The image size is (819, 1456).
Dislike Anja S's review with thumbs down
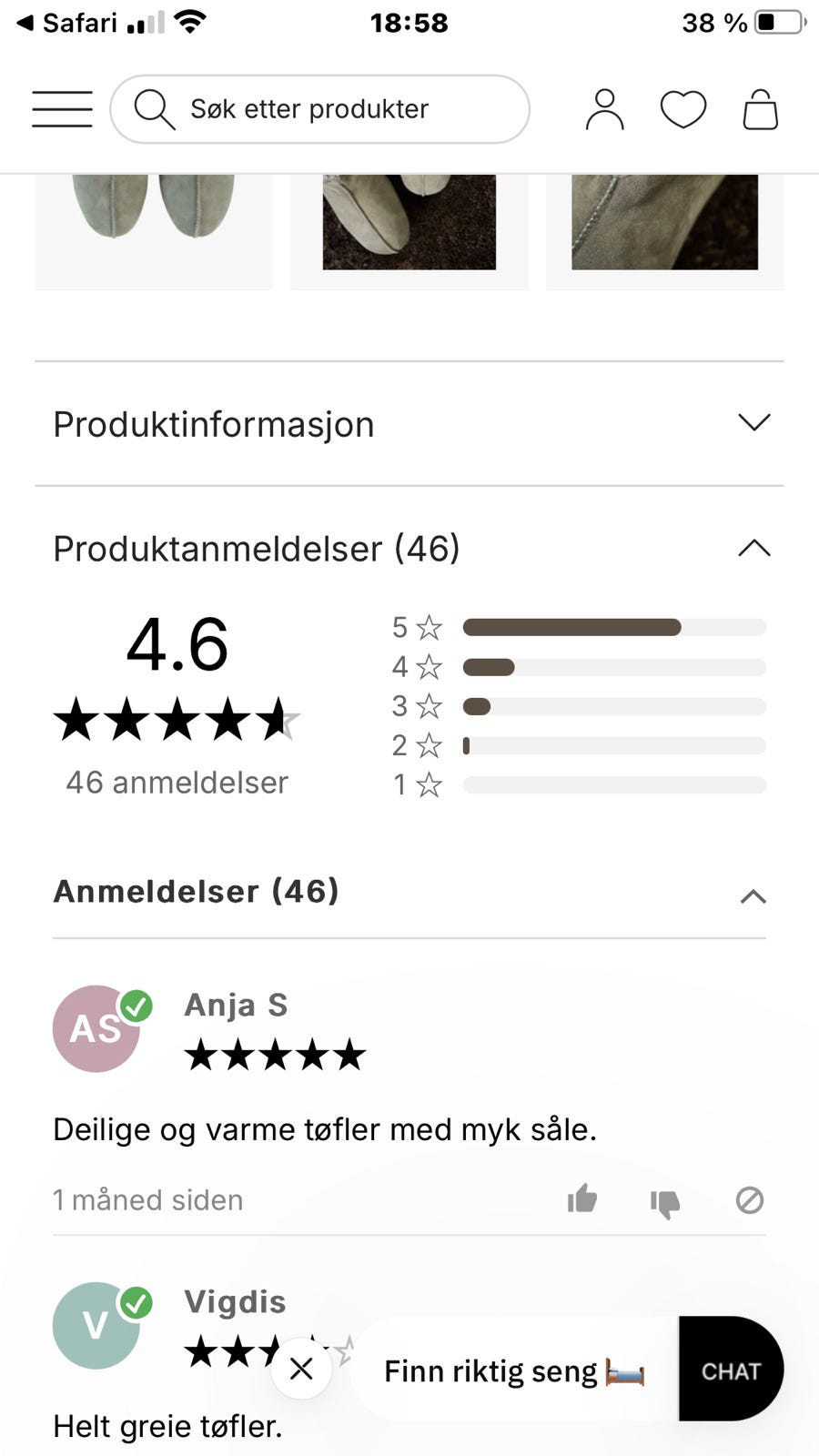pos(665,1199)
